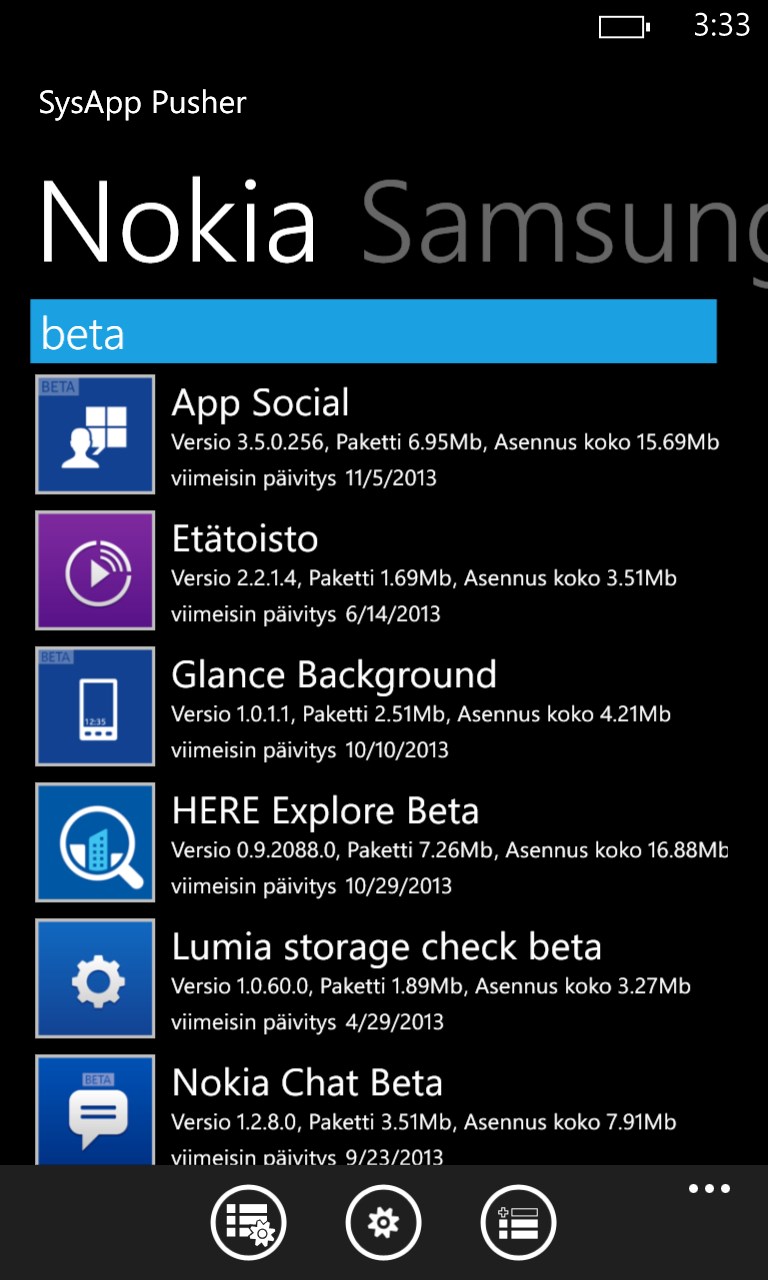Open settings gear in the app bar

click(x=383, y=1222)
